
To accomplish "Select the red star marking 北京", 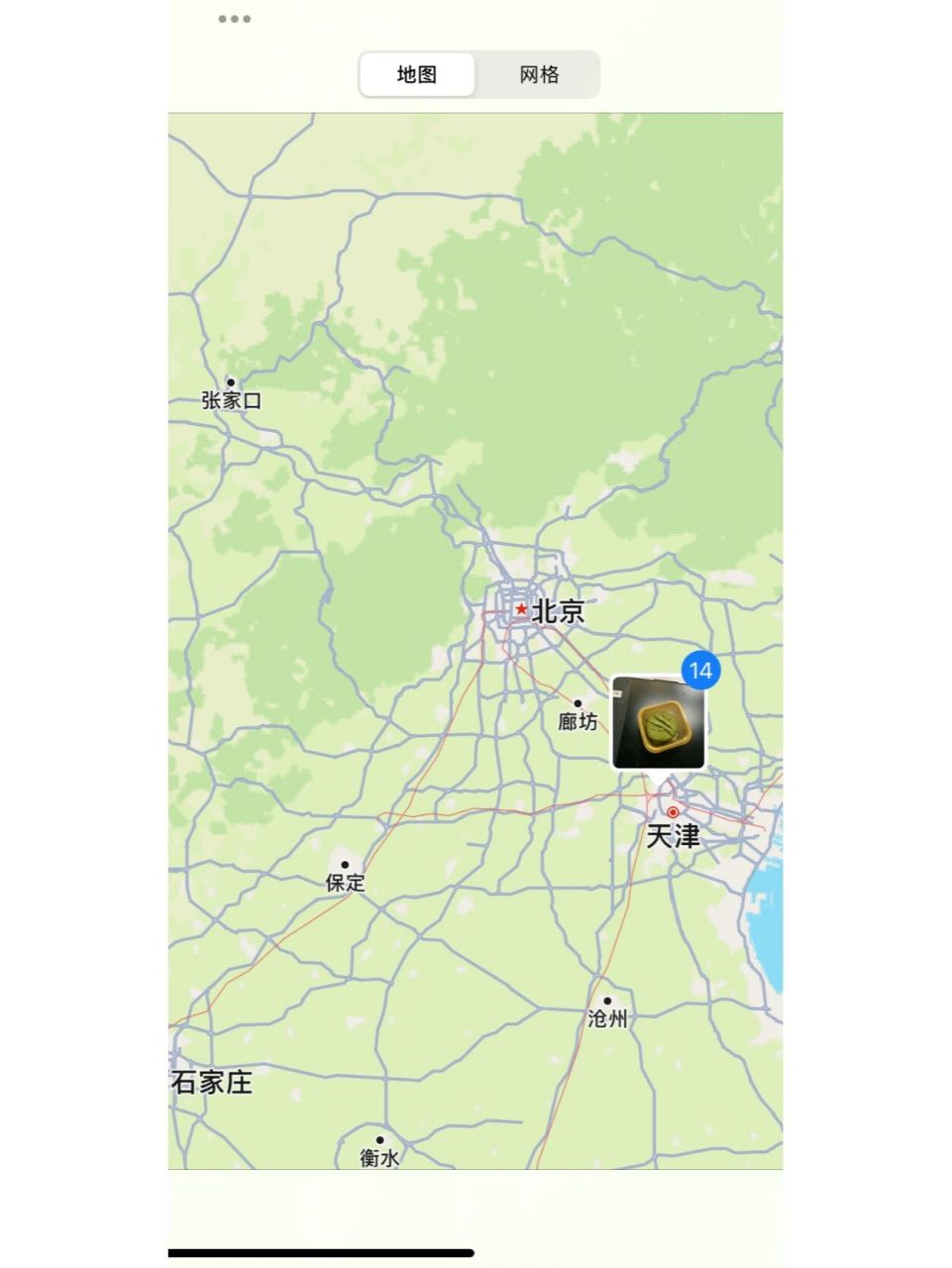I will coord(522,607).
